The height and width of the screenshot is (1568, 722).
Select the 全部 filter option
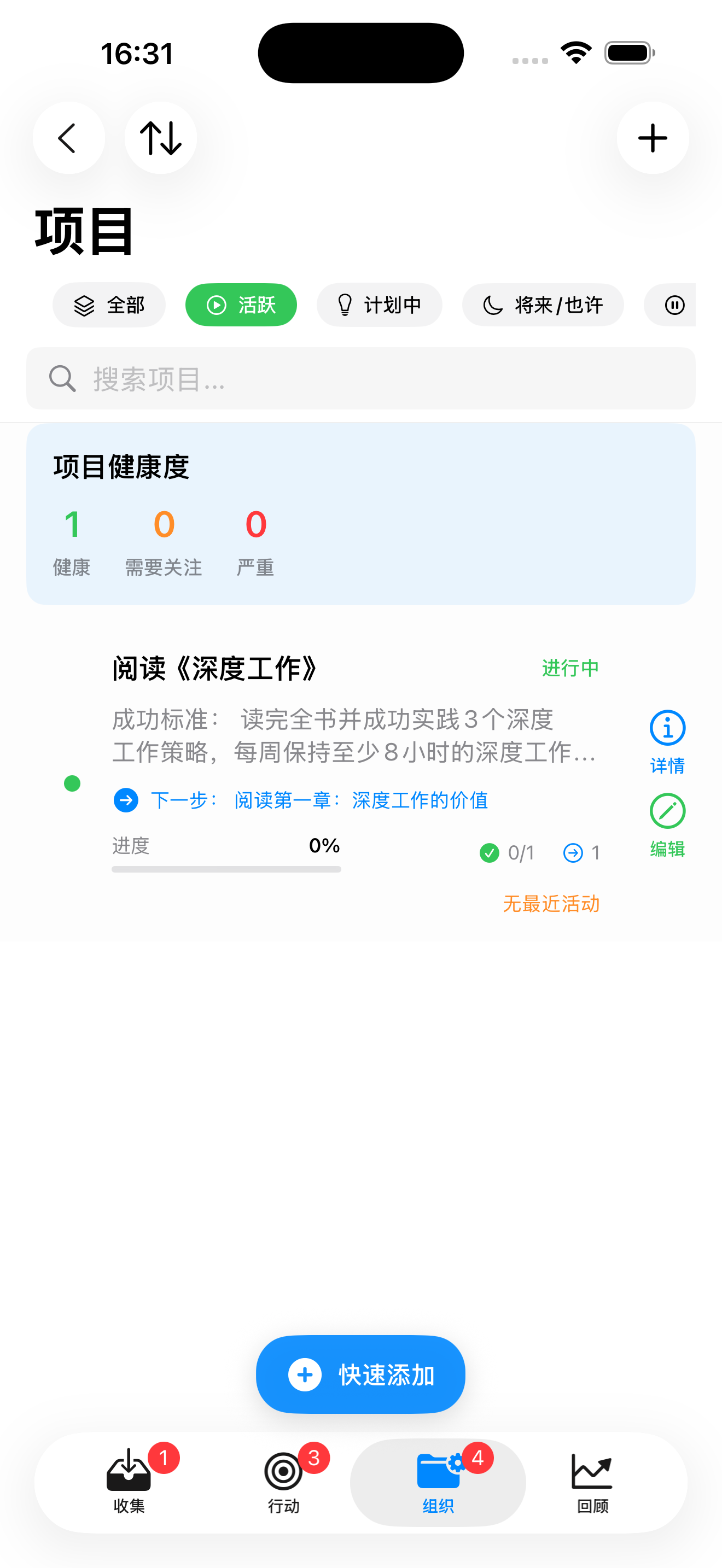click(x=108, y=305)
